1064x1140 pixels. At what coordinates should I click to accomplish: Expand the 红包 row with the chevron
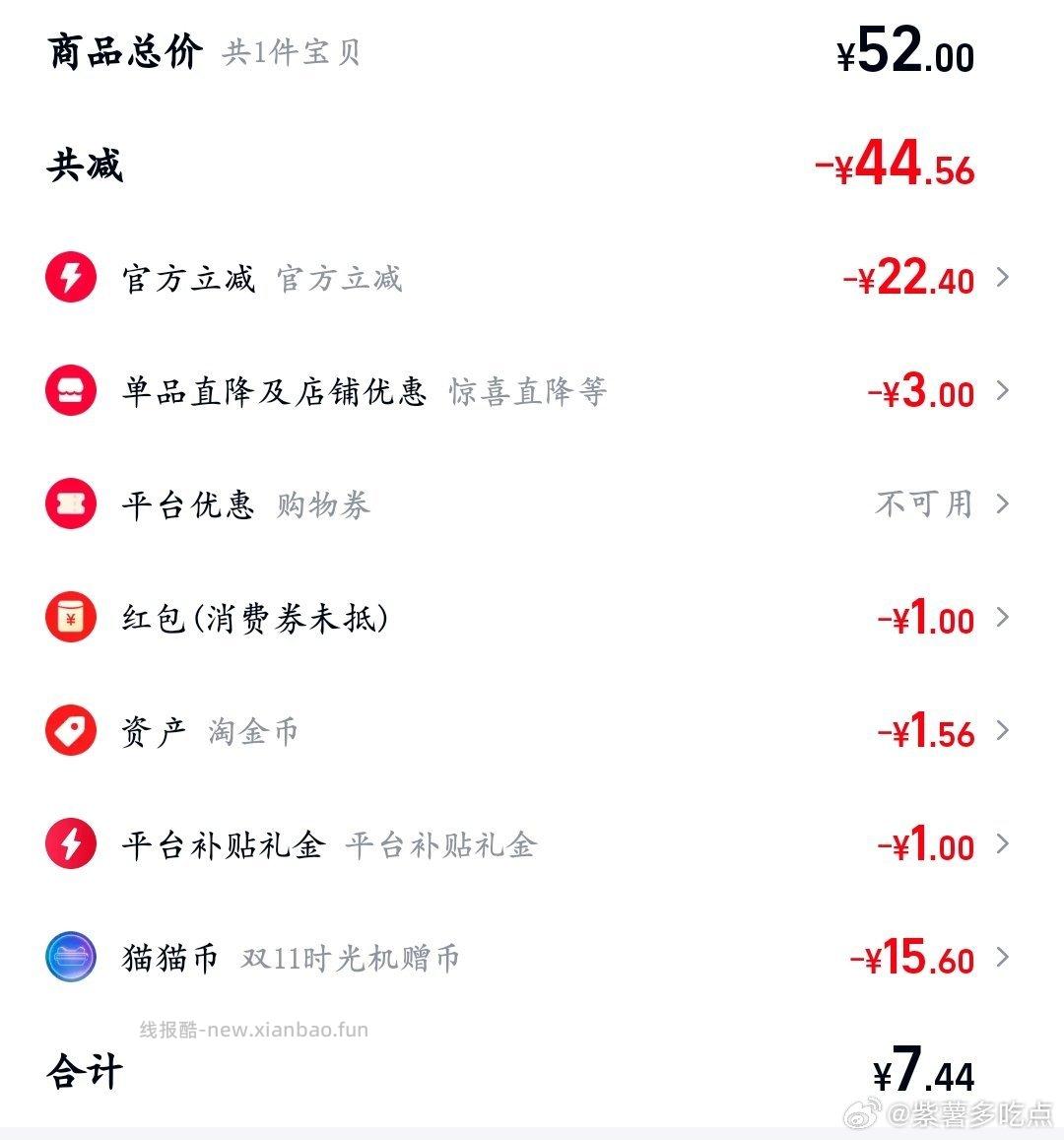[1003, 619]
